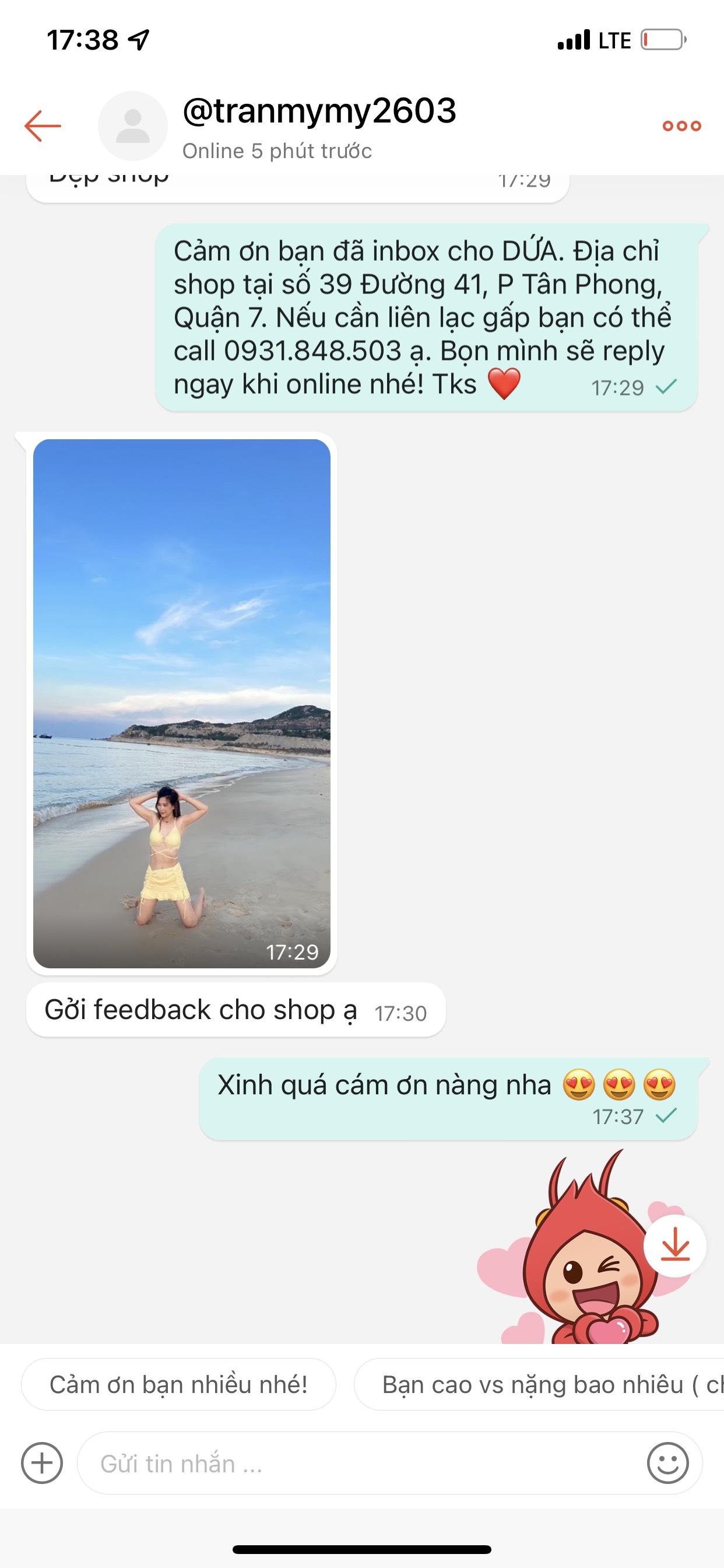Open the plus attachment menu
Viewport: 724px width, 1568px height.
[x=42, y=1462]
